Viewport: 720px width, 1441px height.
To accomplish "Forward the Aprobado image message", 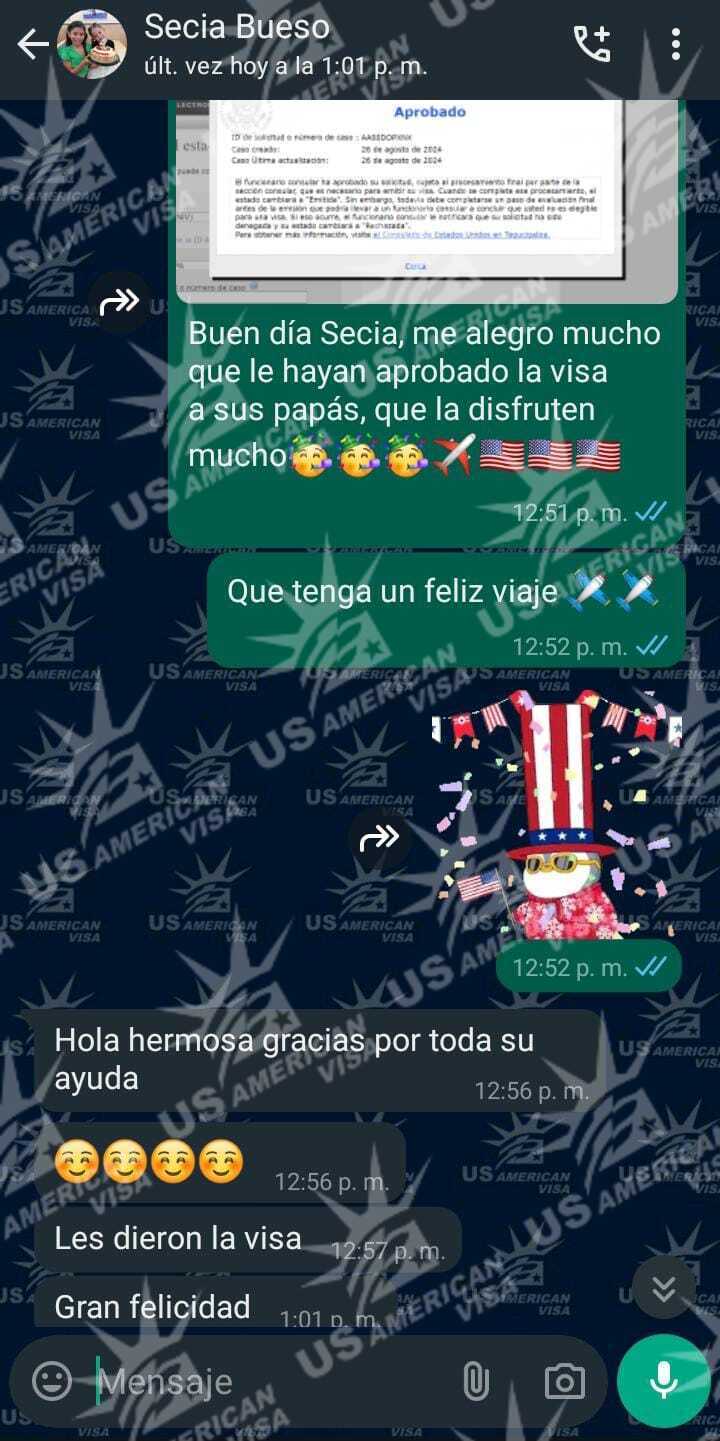I will coord(119,300).
